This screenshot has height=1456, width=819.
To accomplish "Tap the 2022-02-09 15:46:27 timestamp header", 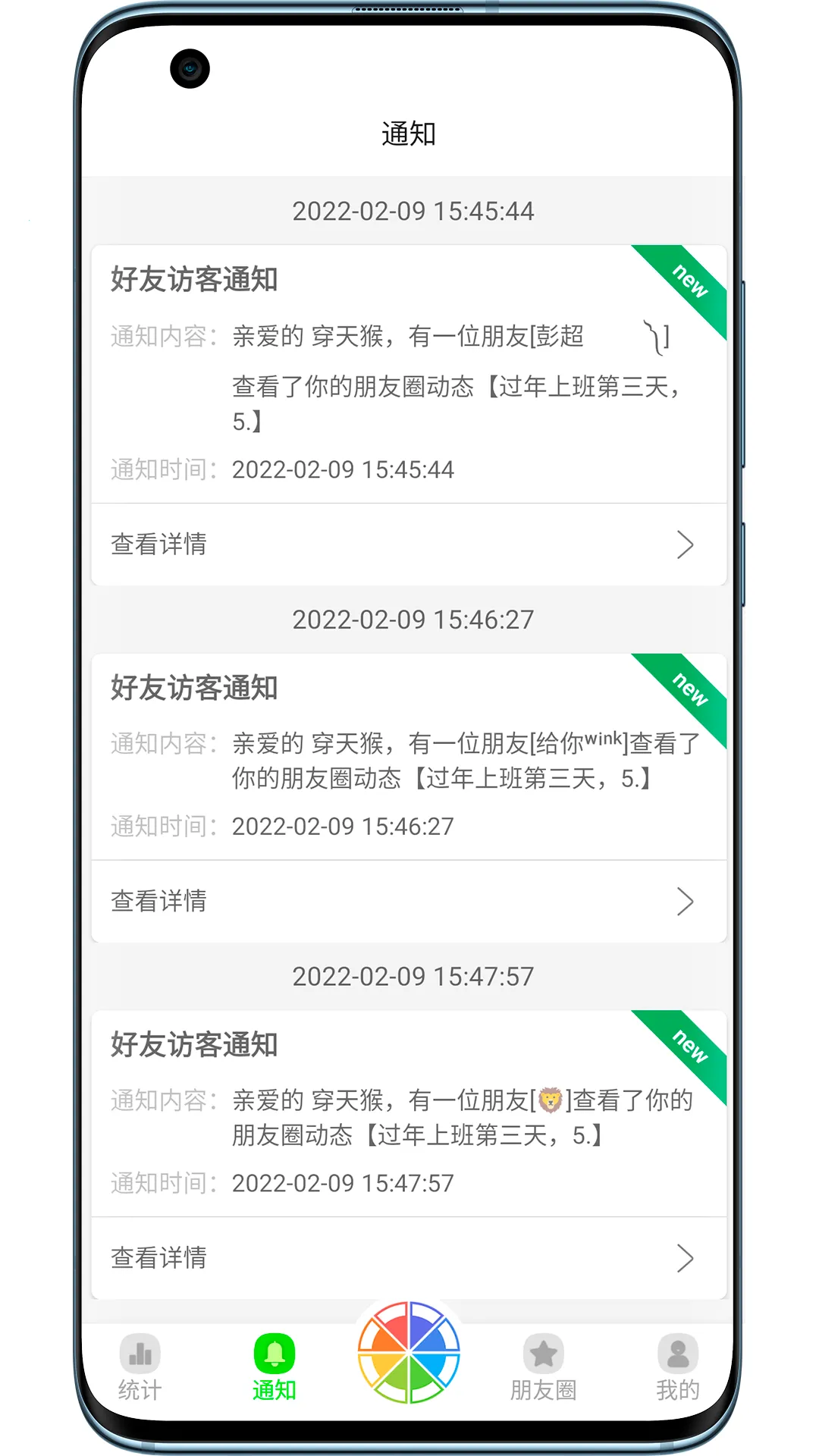I will (414, 620).
